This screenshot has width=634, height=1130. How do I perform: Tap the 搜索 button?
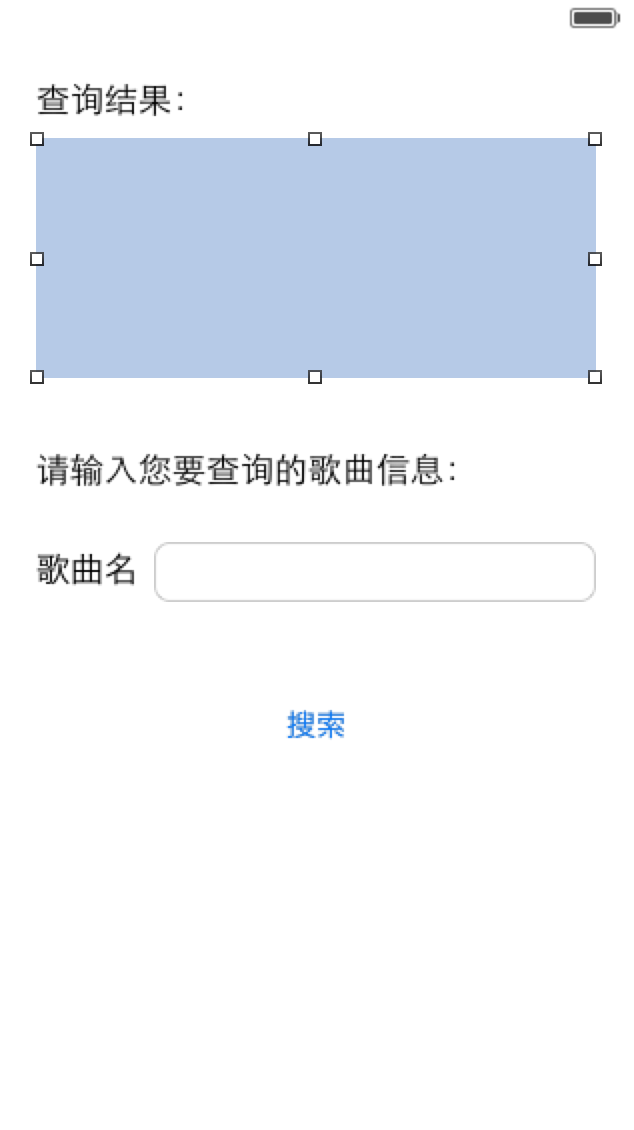316,725
